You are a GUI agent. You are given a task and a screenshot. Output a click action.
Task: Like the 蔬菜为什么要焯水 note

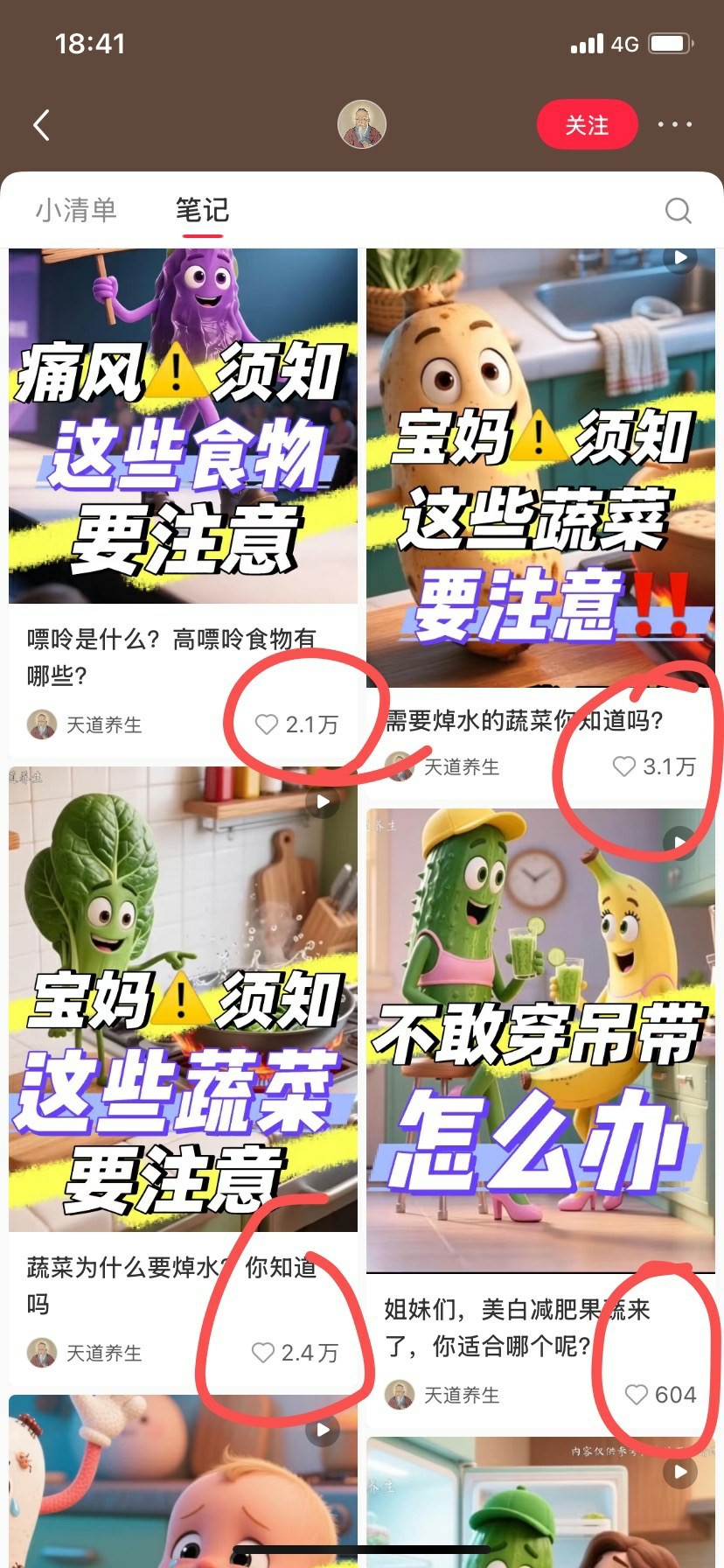(263, 1353)
